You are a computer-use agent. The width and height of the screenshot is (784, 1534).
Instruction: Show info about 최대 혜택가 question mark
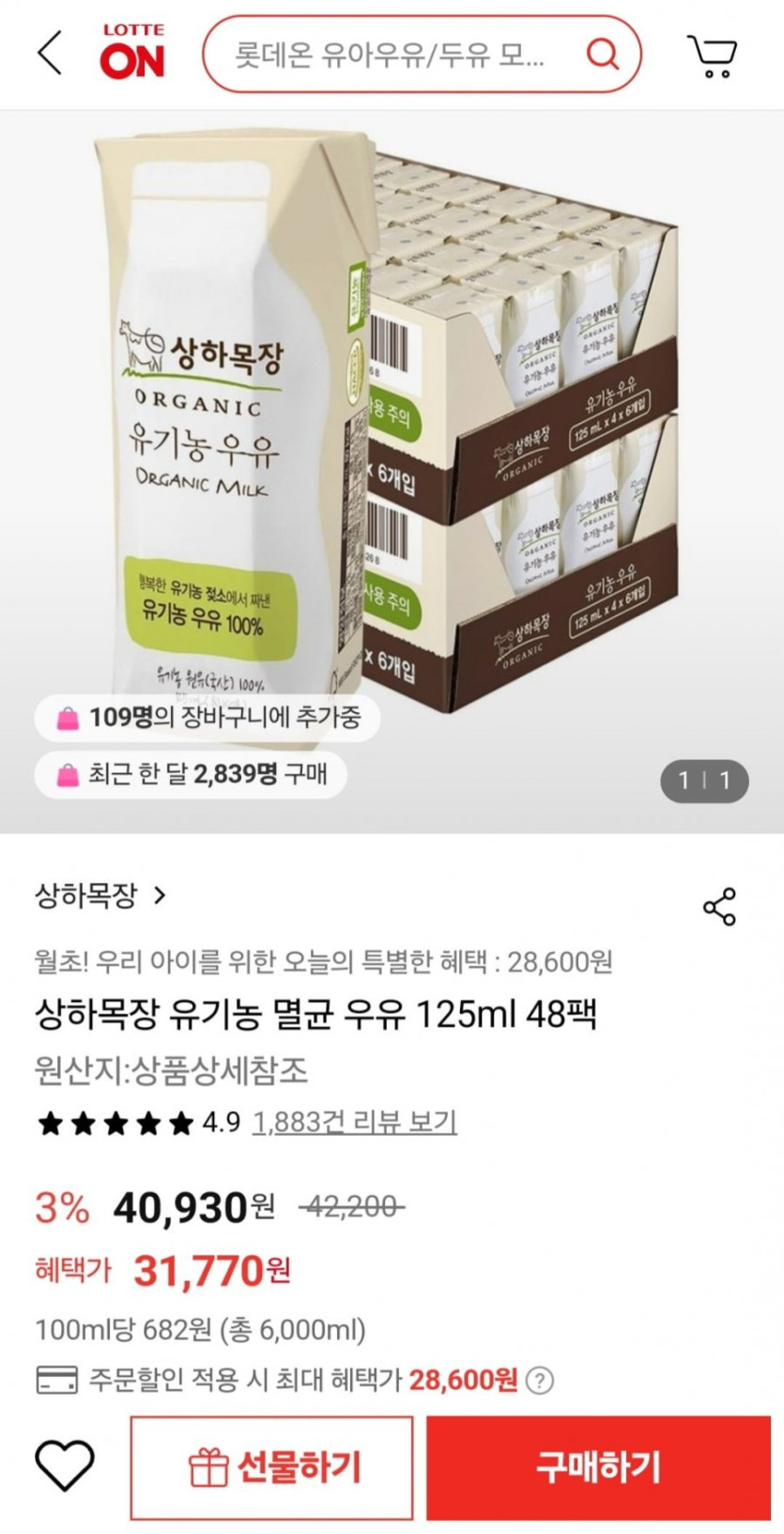tap(539, 1380)
